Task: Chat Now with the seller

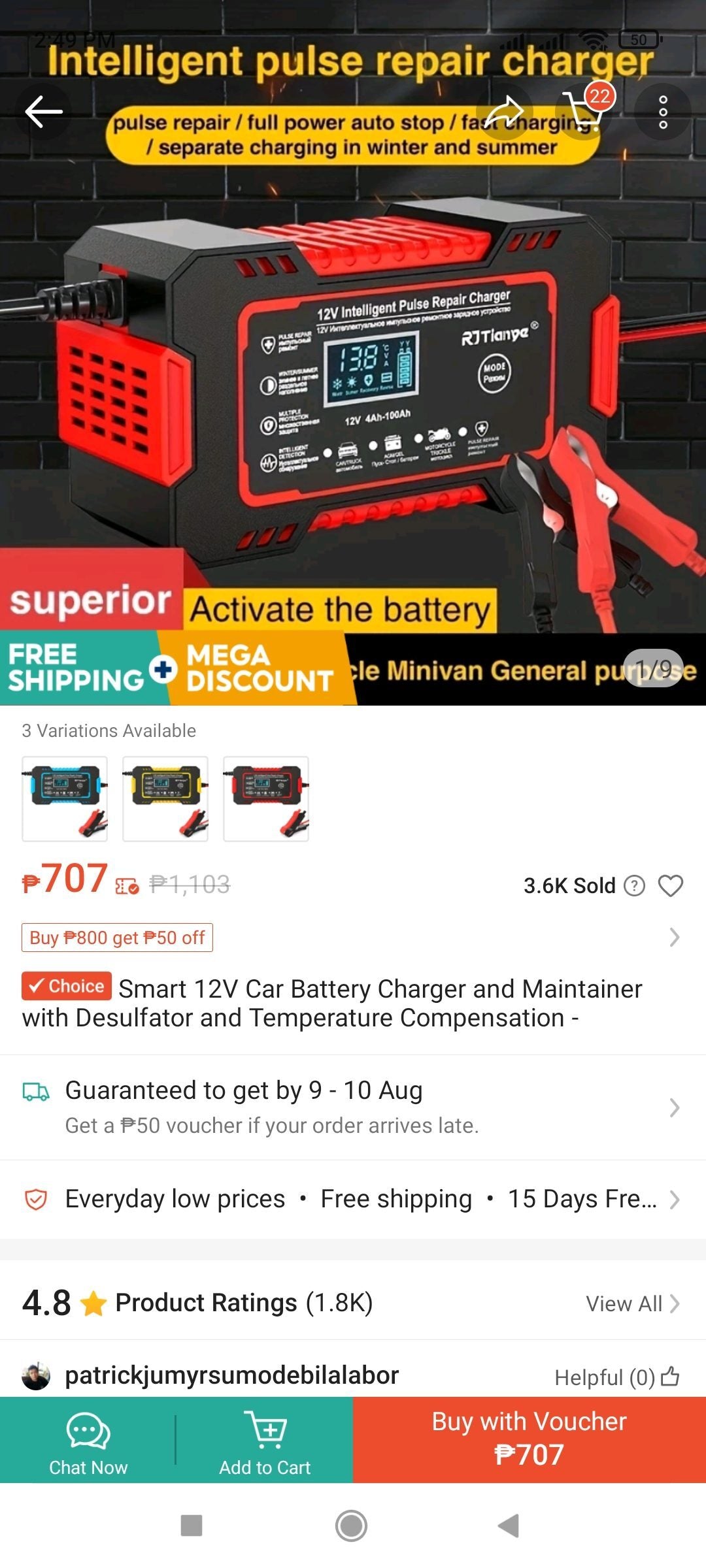Action: [x=88, y=1441]
